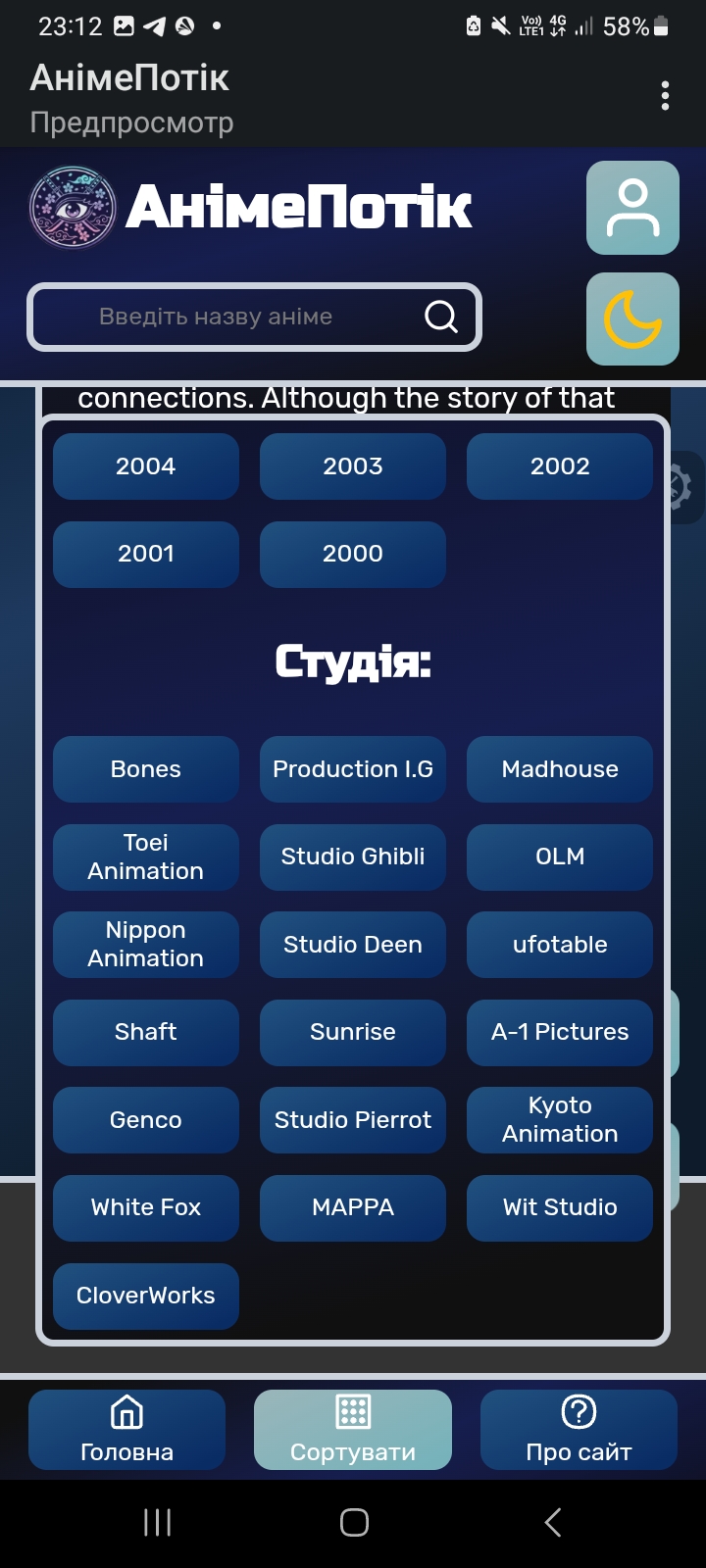The image size is (706, 1568).
Task: Select Madhouse studio
Action: [x=560, y=769]
